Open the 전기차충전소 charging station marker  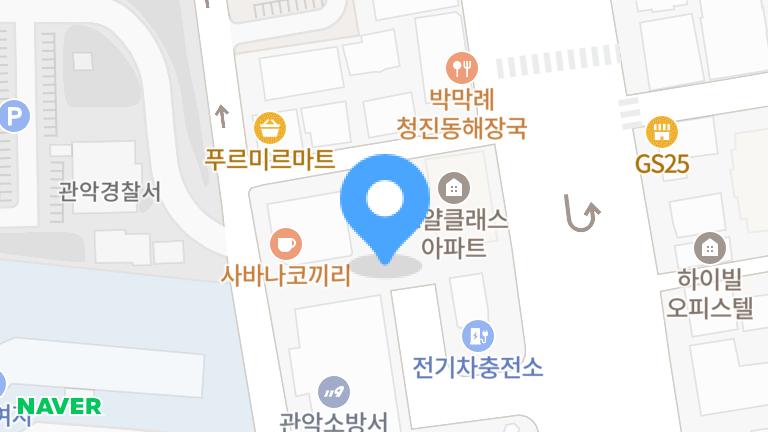(x=478, y=335)
